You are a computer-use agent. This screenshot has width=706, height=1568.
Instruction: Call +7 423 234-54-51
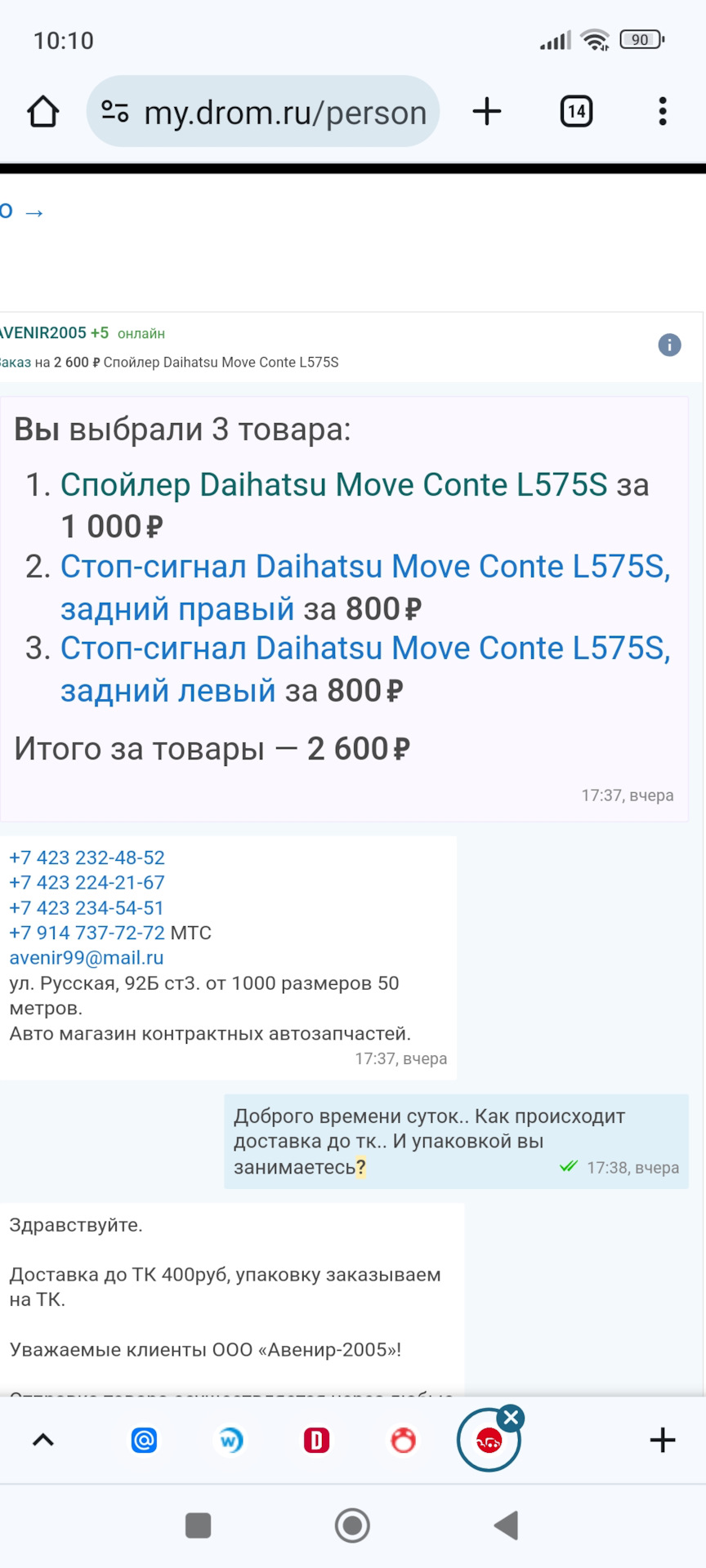[x=87, y=908]
